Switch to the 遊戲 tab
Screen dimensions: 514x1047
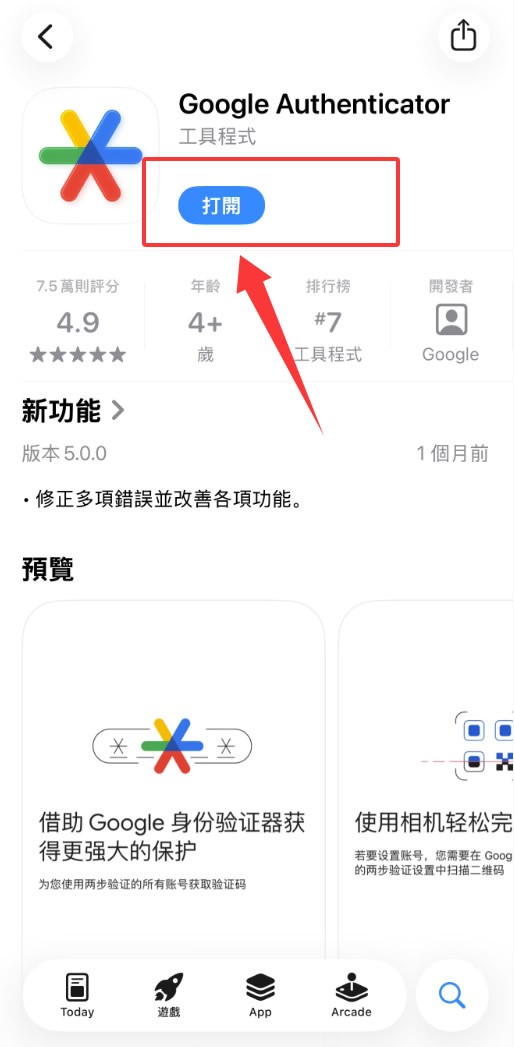169,995
